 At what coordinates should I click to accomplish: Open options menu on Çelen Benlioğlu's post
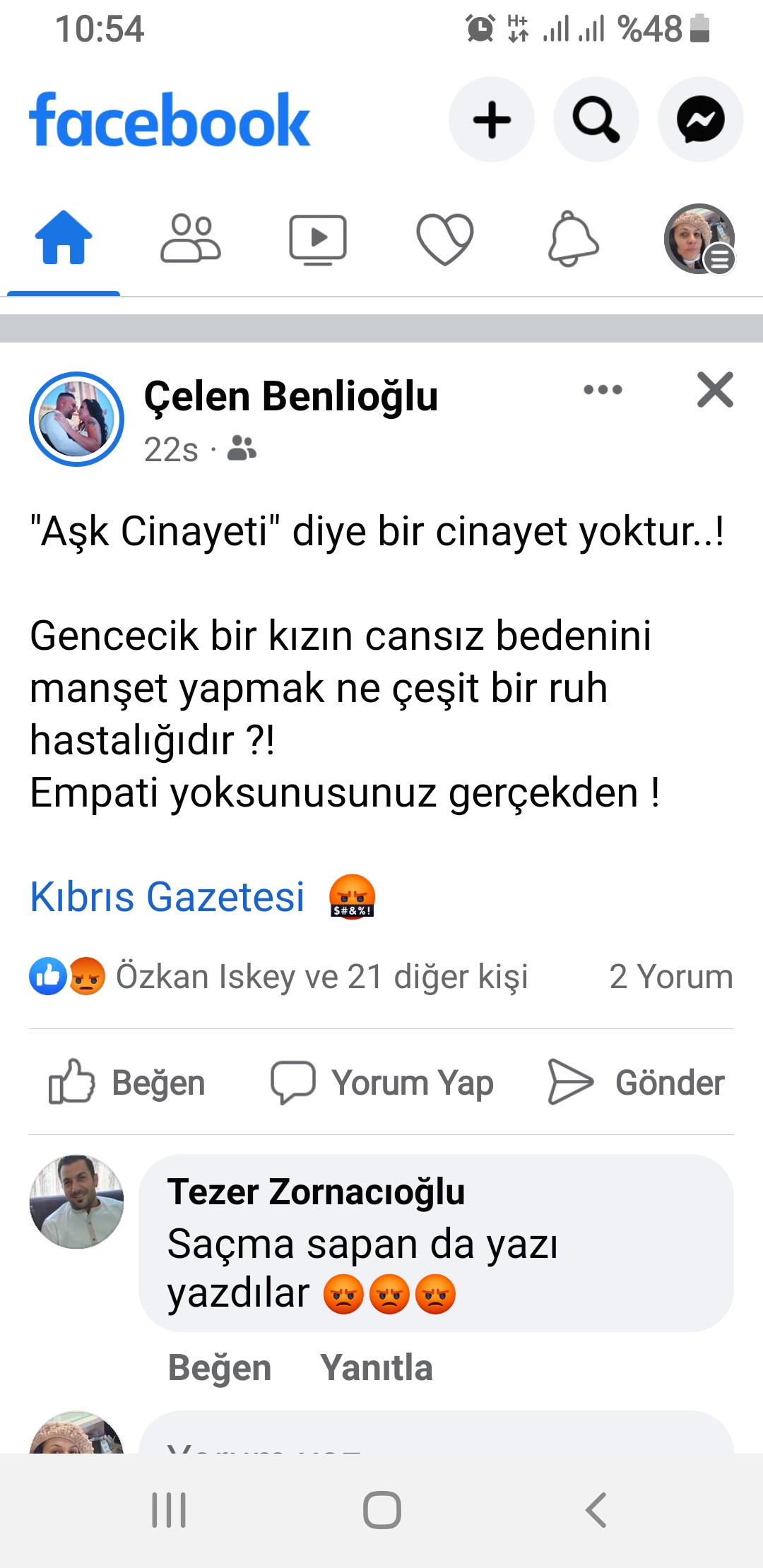pos(603,390)
